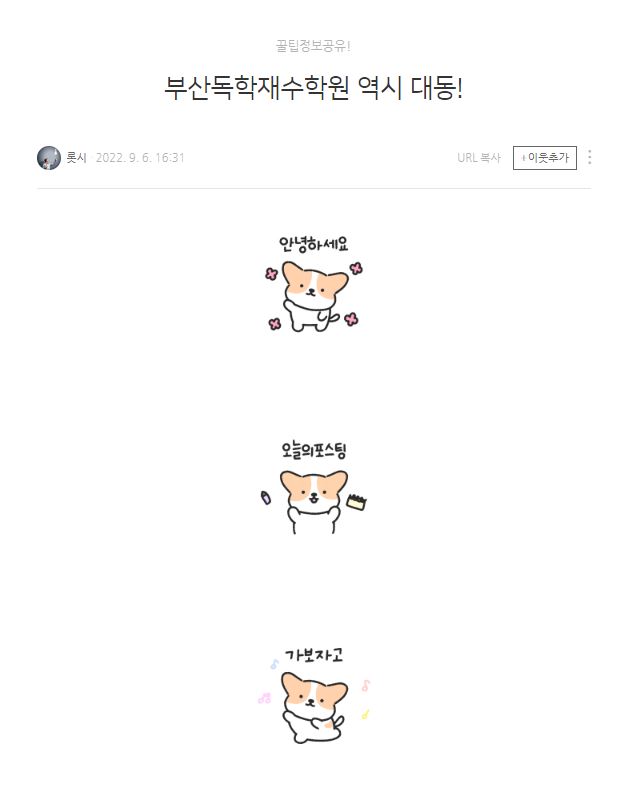Open the three-dot overflow menu

point(590,158)
